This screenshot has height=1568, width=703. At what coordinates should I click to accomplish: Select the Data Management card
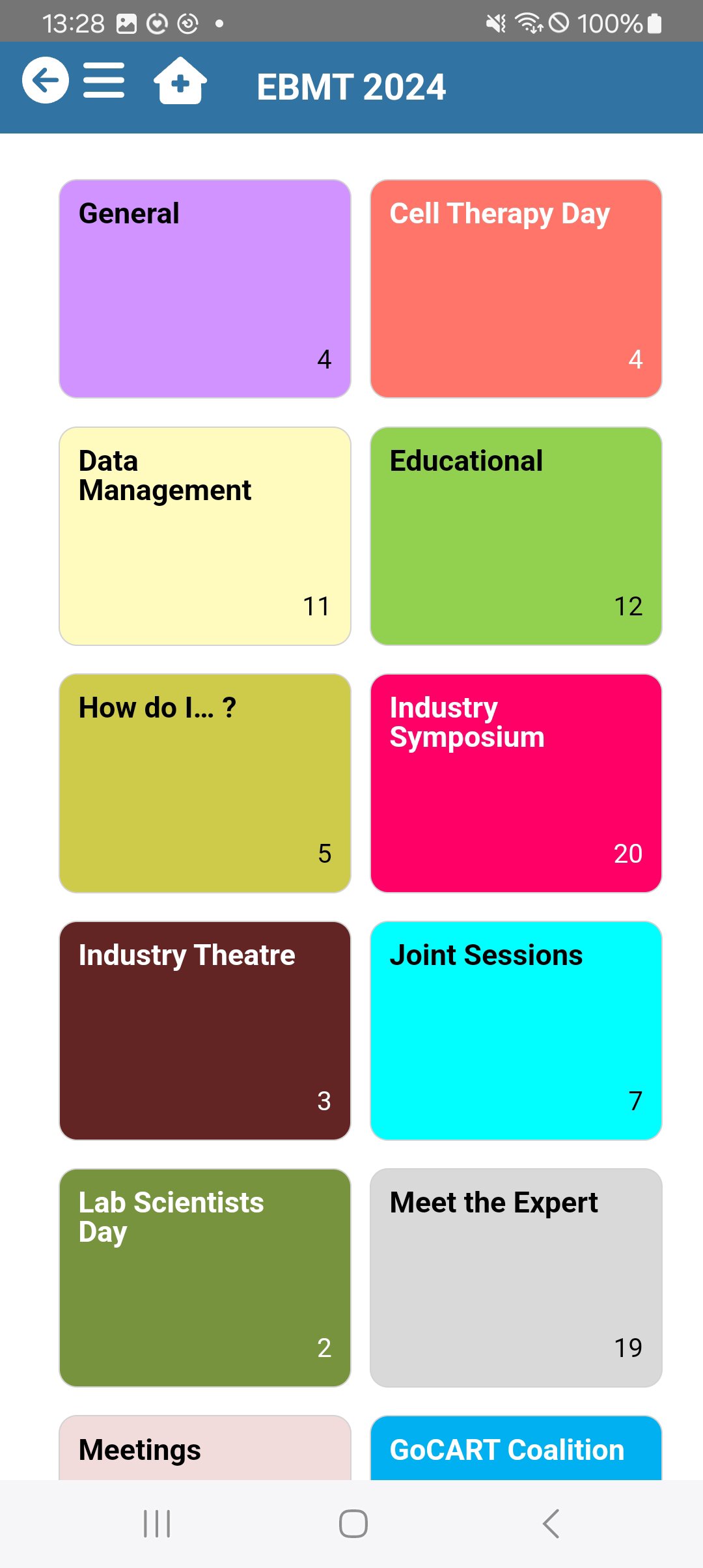point(205,536)
